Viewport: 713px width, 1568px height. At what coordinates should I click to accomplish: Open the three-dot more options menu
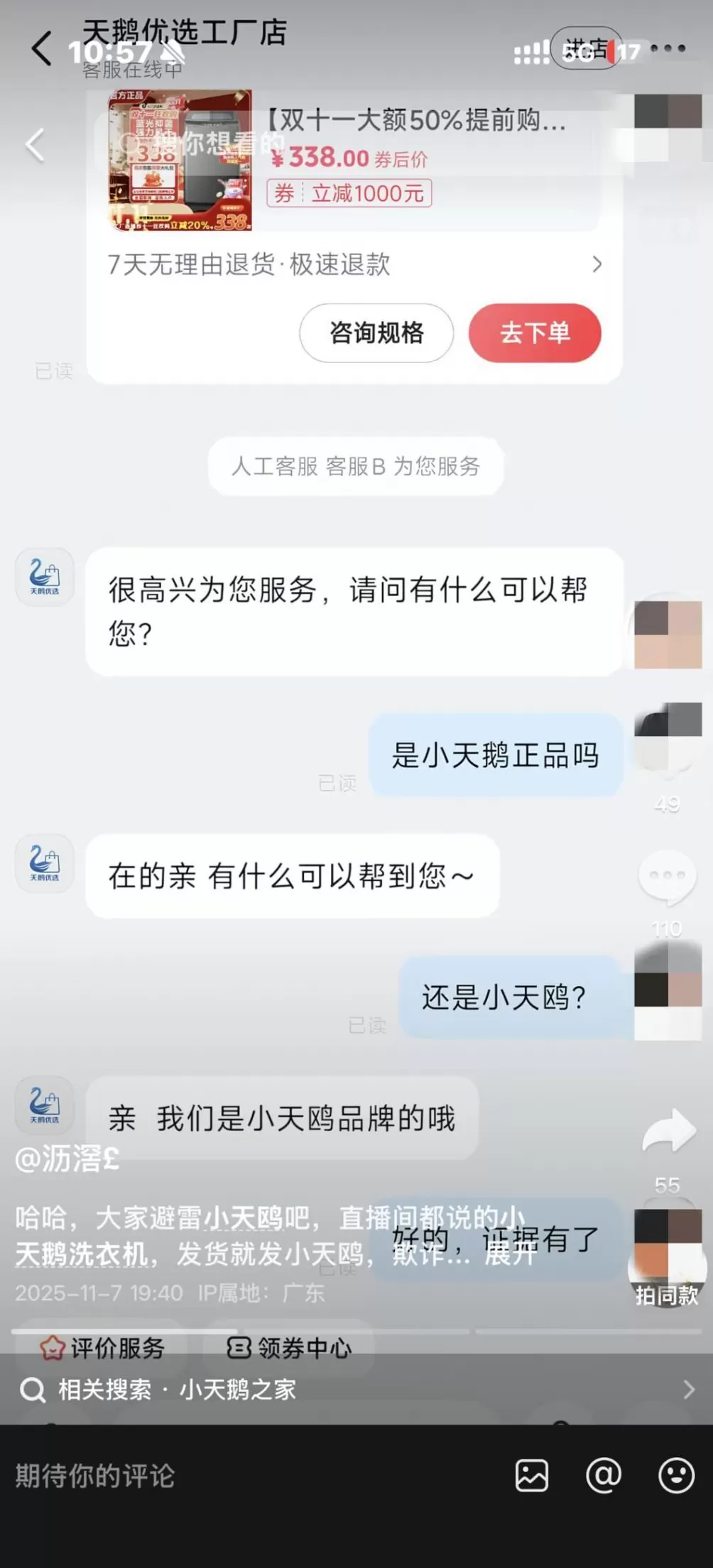[x=668, y=48]
